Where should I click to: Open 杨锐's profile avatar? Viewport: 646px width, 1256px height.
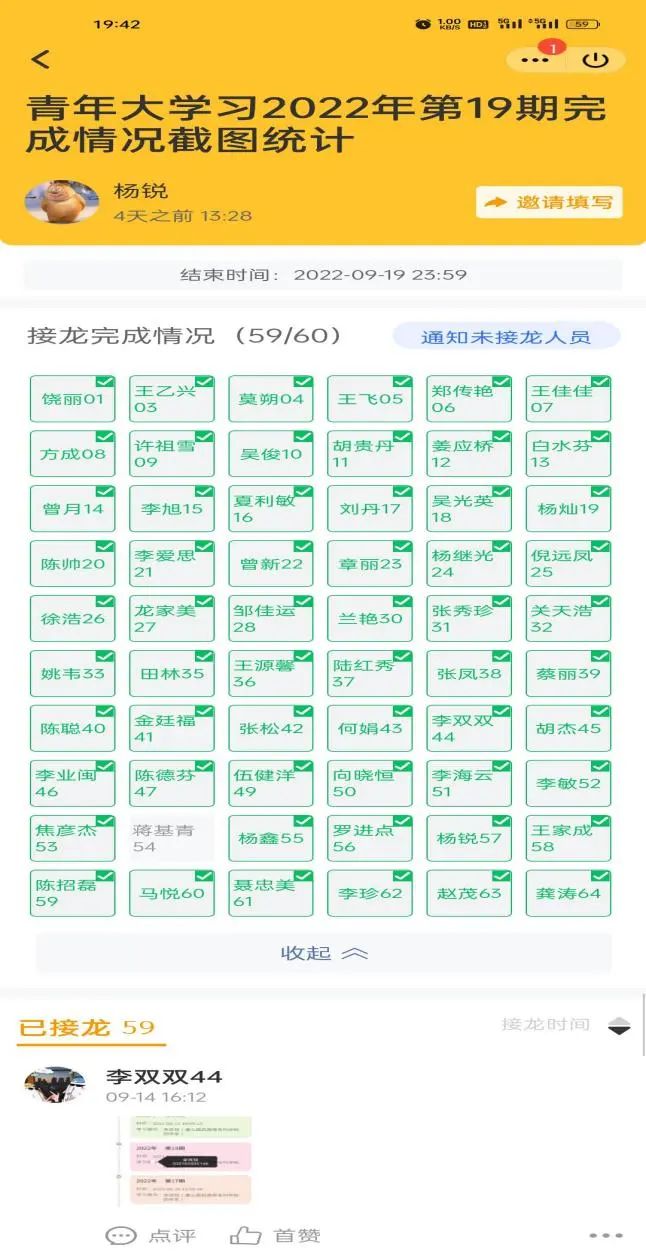tap(62, 202)
